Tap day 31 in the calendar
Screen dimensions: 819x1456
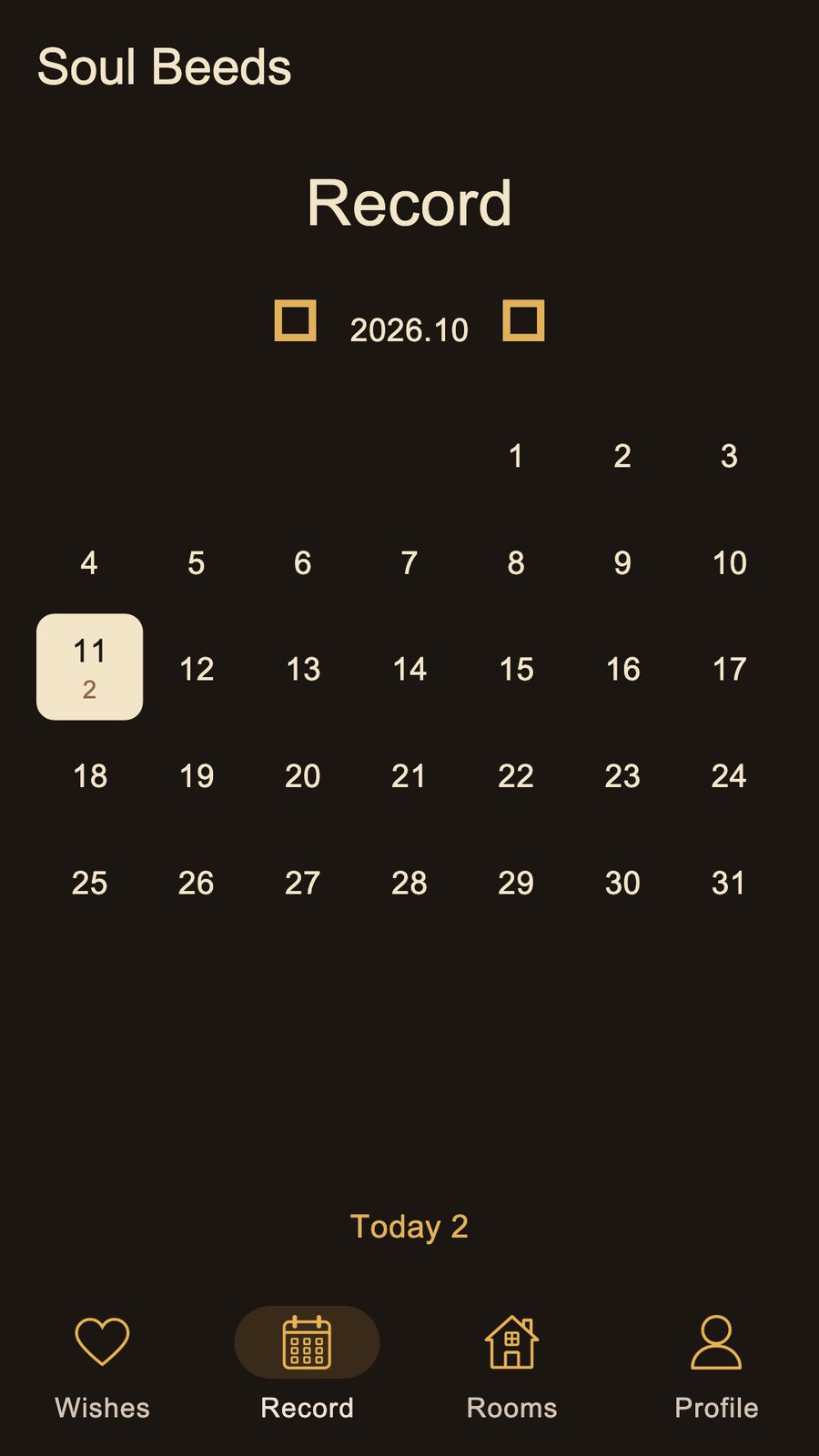729,882
